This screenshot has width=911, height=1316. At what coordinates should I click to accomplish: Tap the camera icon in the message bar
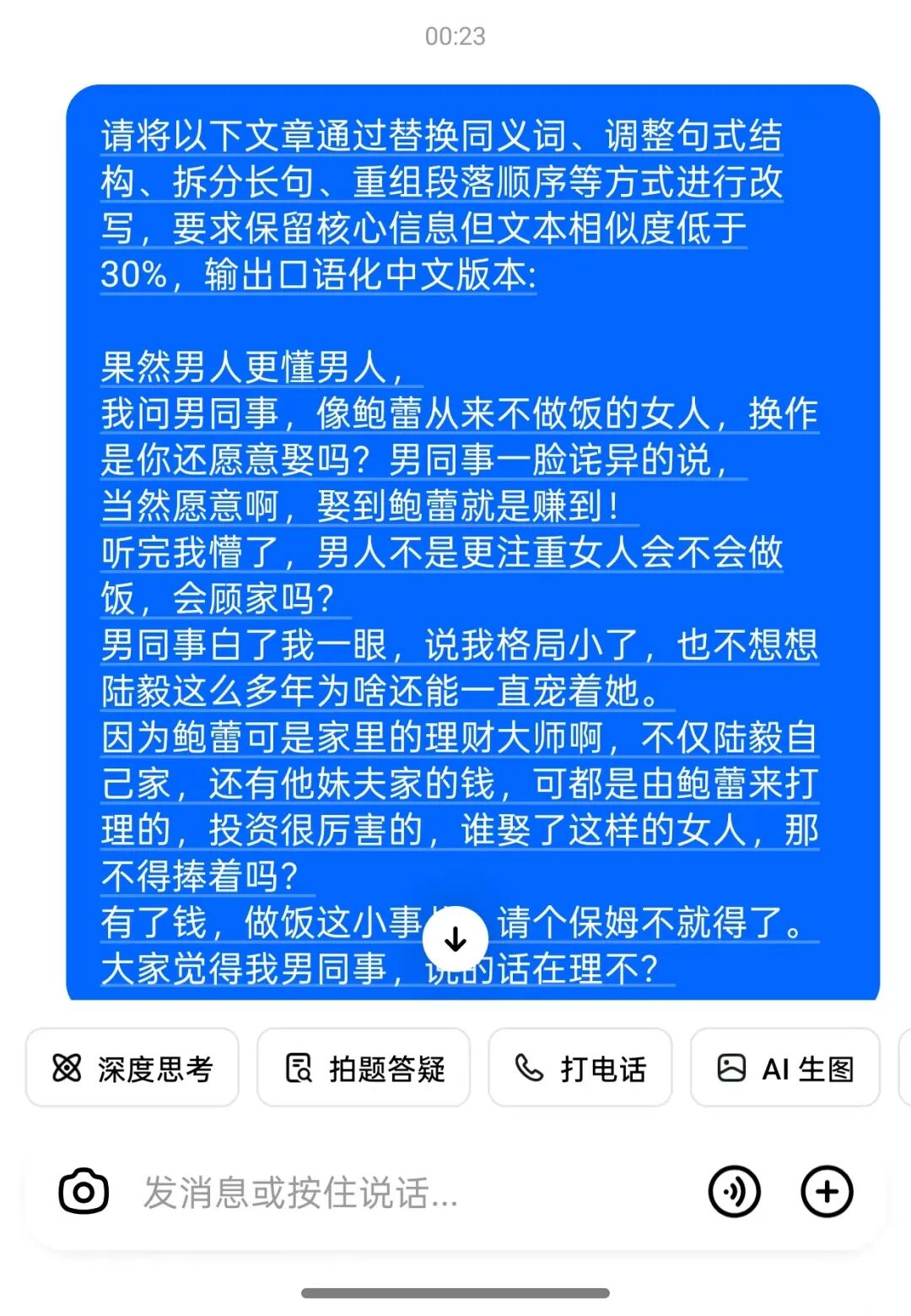click(84, 1191)
